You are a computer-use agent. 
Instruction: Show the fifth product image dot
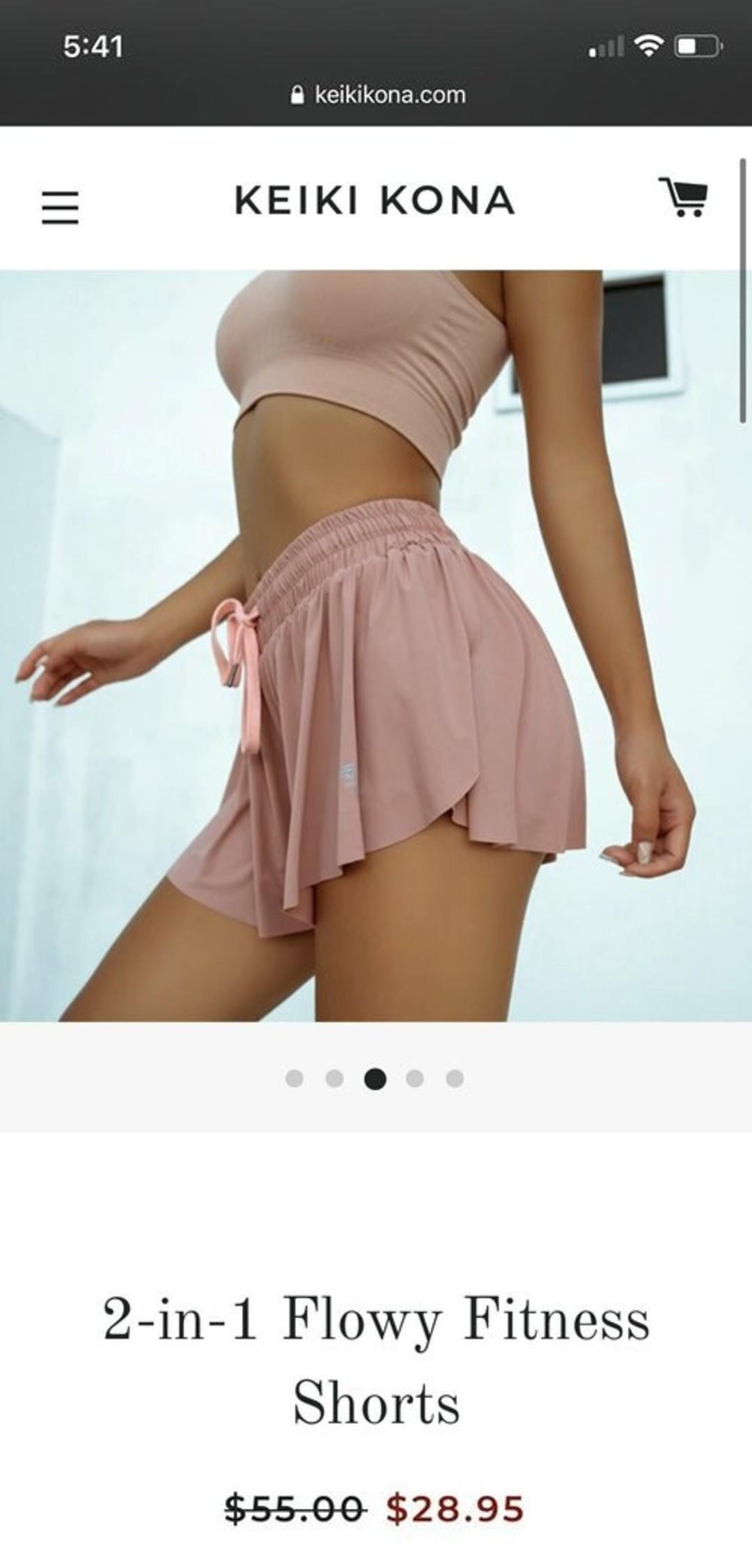[455, 1078]
